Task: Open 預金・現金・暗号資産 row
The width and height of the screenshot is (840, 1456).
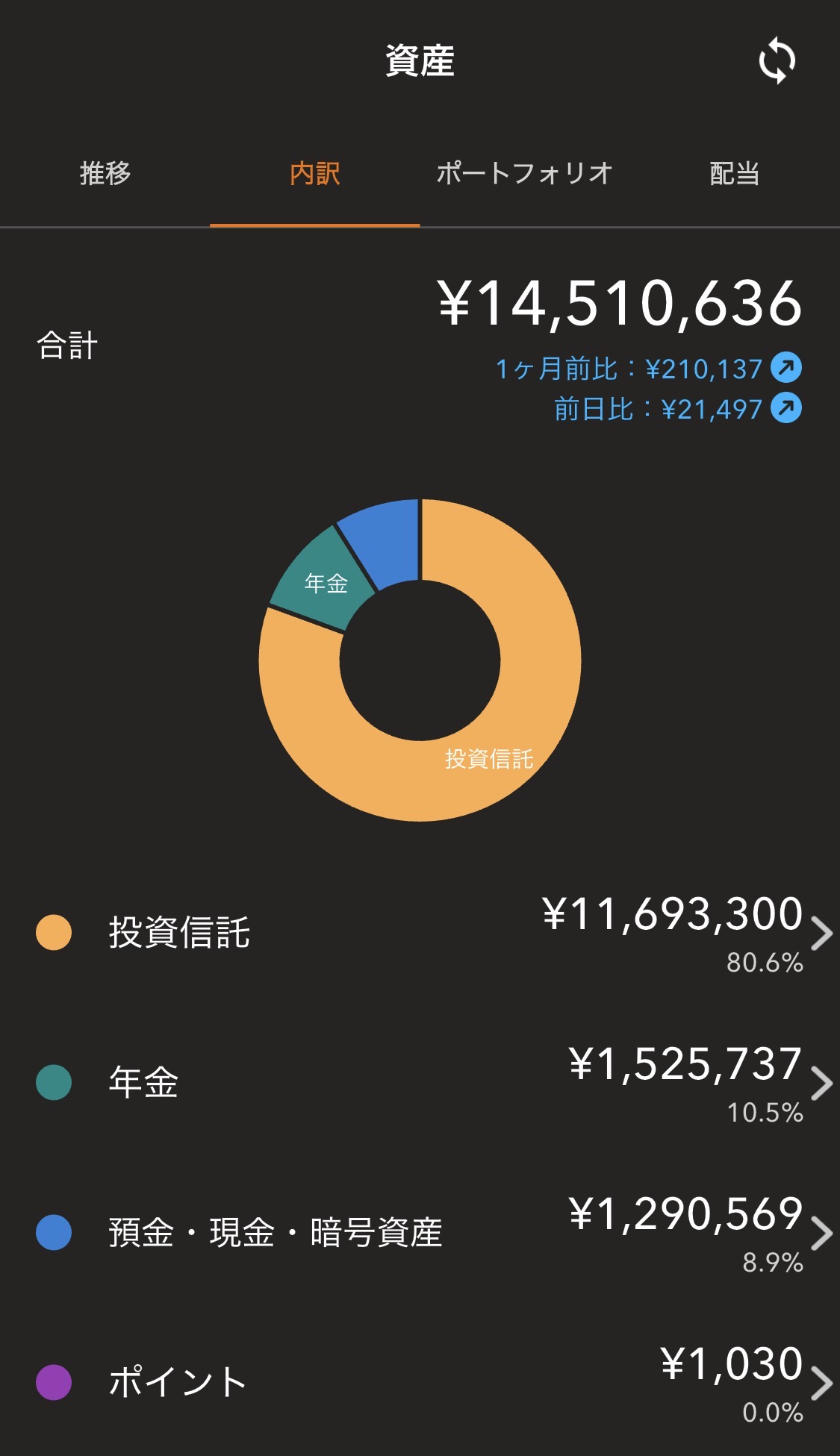Action: coord(420,1233)
